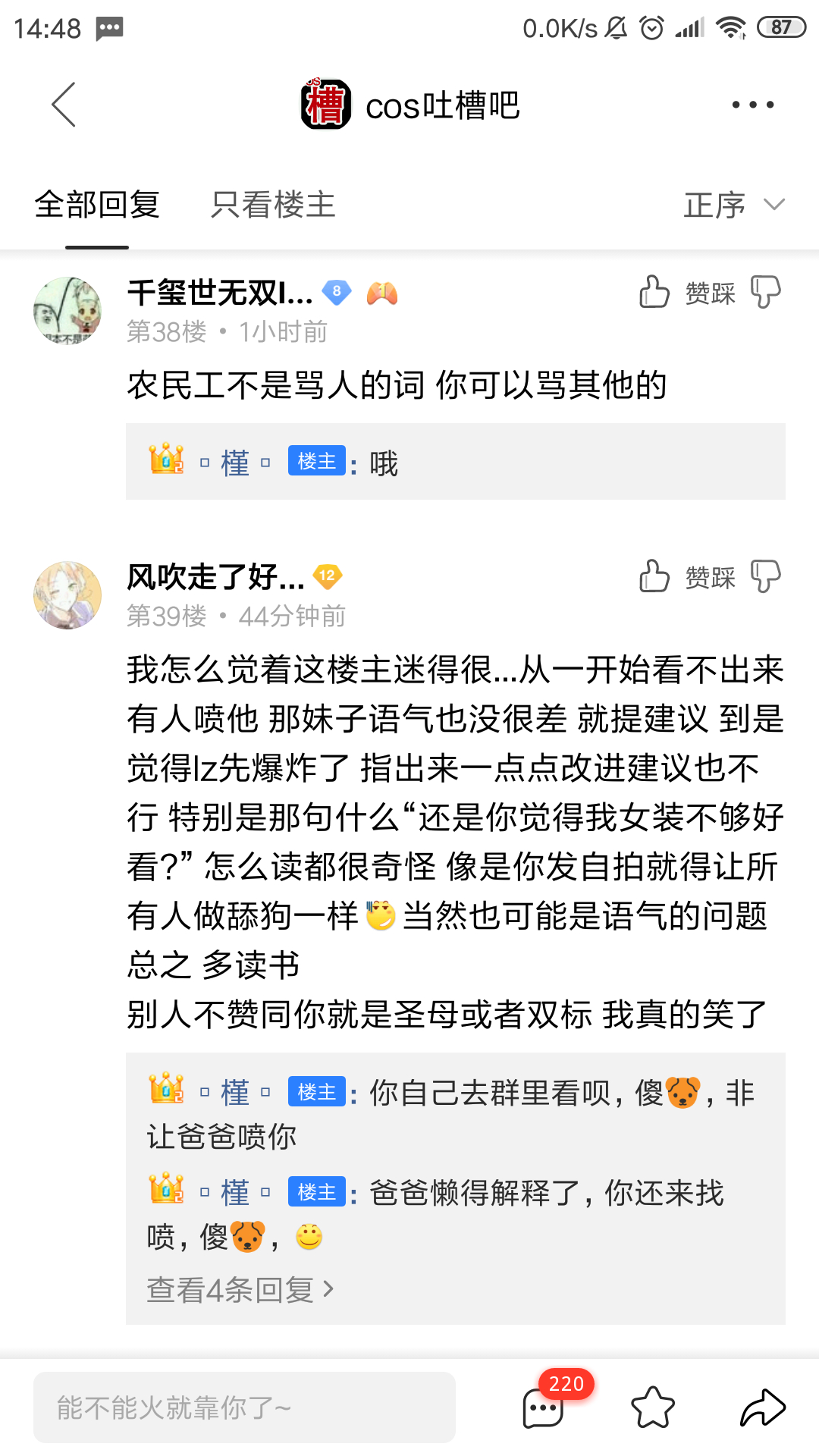Open the three-dot overflow menu

(752, 105)
